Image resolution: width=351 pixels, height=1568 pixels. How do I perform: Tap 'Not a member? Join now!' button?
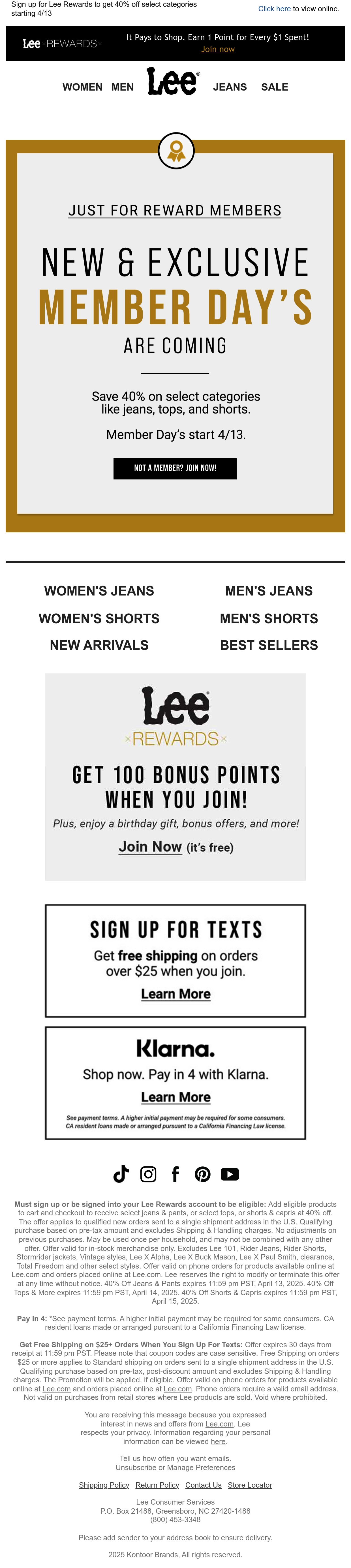coord(175,468)
